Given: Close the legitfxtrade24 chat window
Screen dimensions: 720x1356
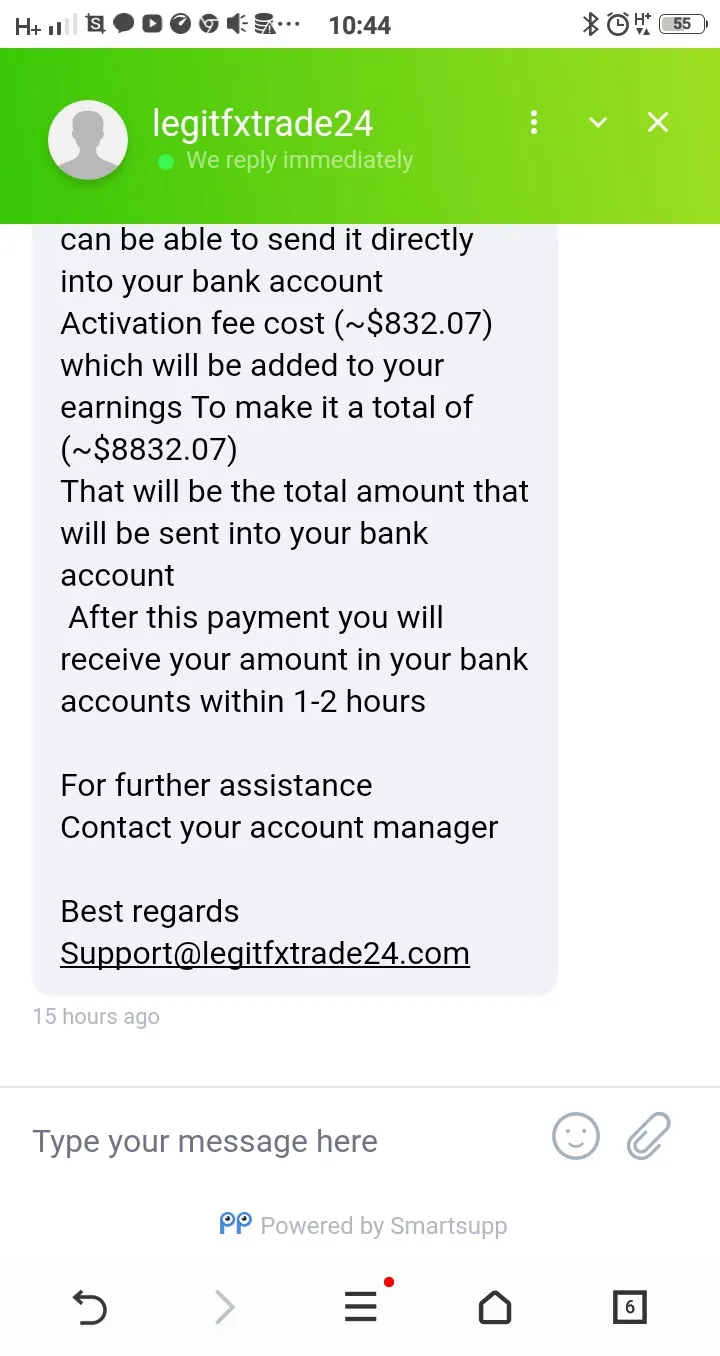Looking at the screenshot, I should (657, 122).
